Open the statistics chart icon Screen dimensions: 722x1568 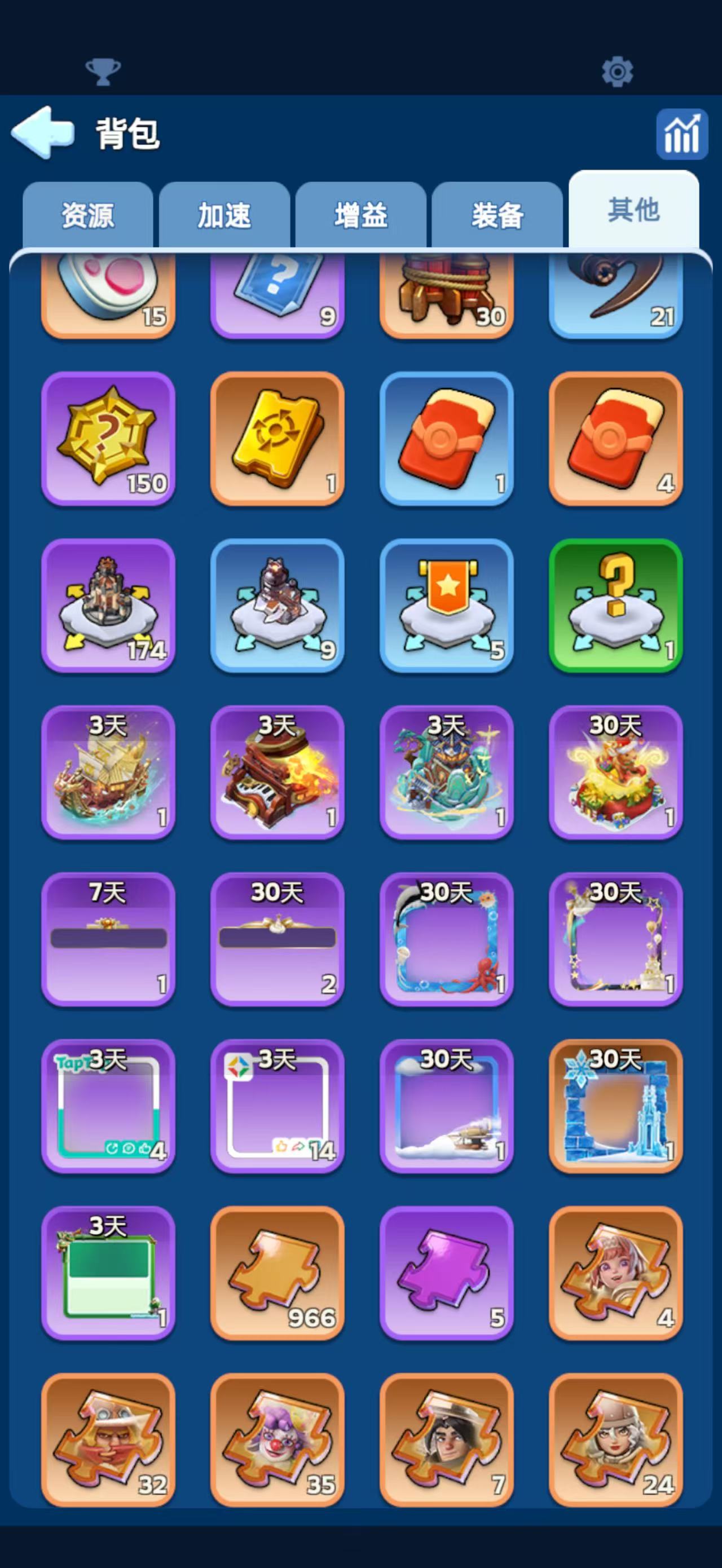pos(682,134)
